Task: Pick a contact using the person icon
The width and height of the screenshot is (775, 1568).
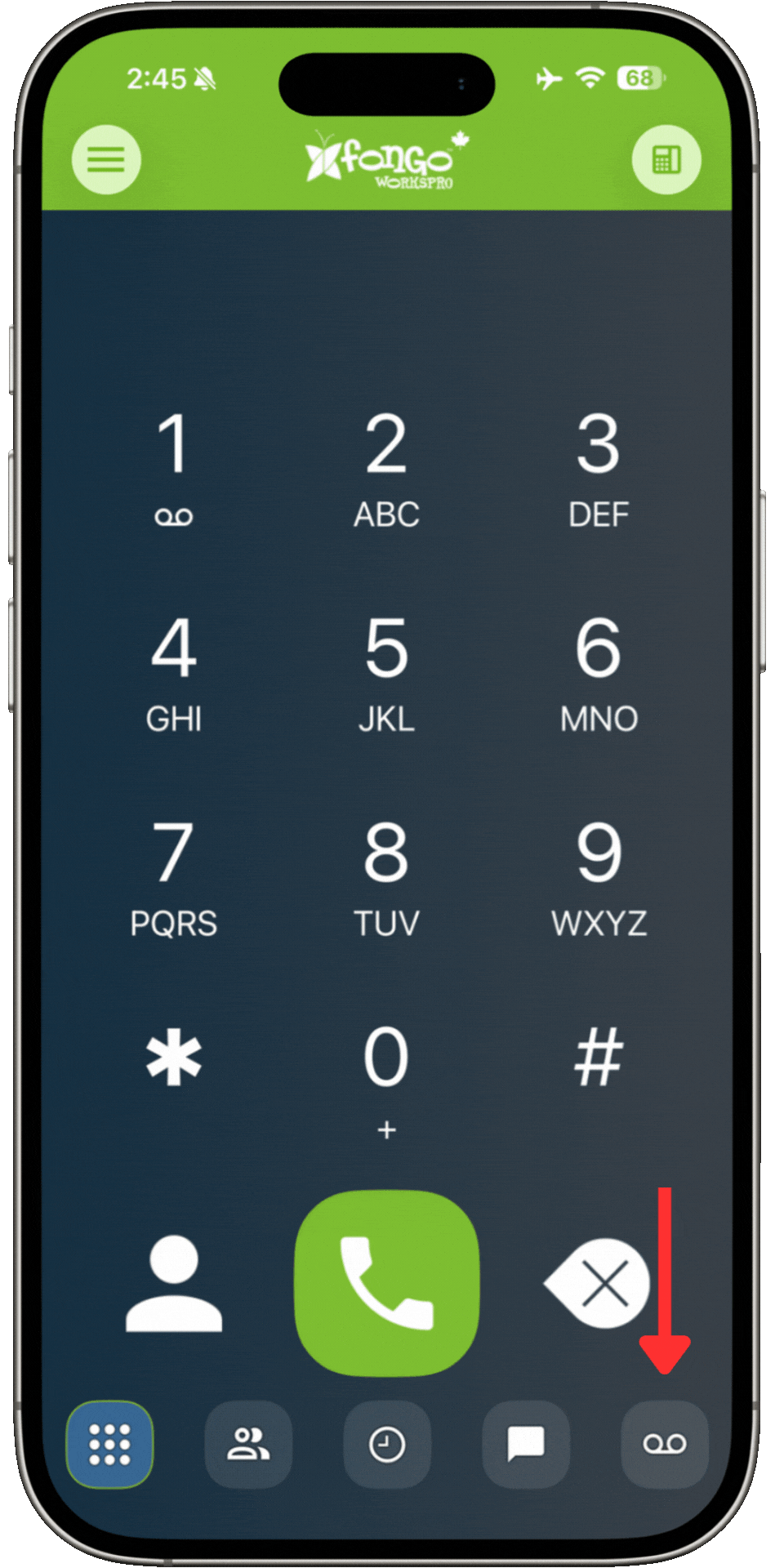Action: click(x=173, y=1284)
